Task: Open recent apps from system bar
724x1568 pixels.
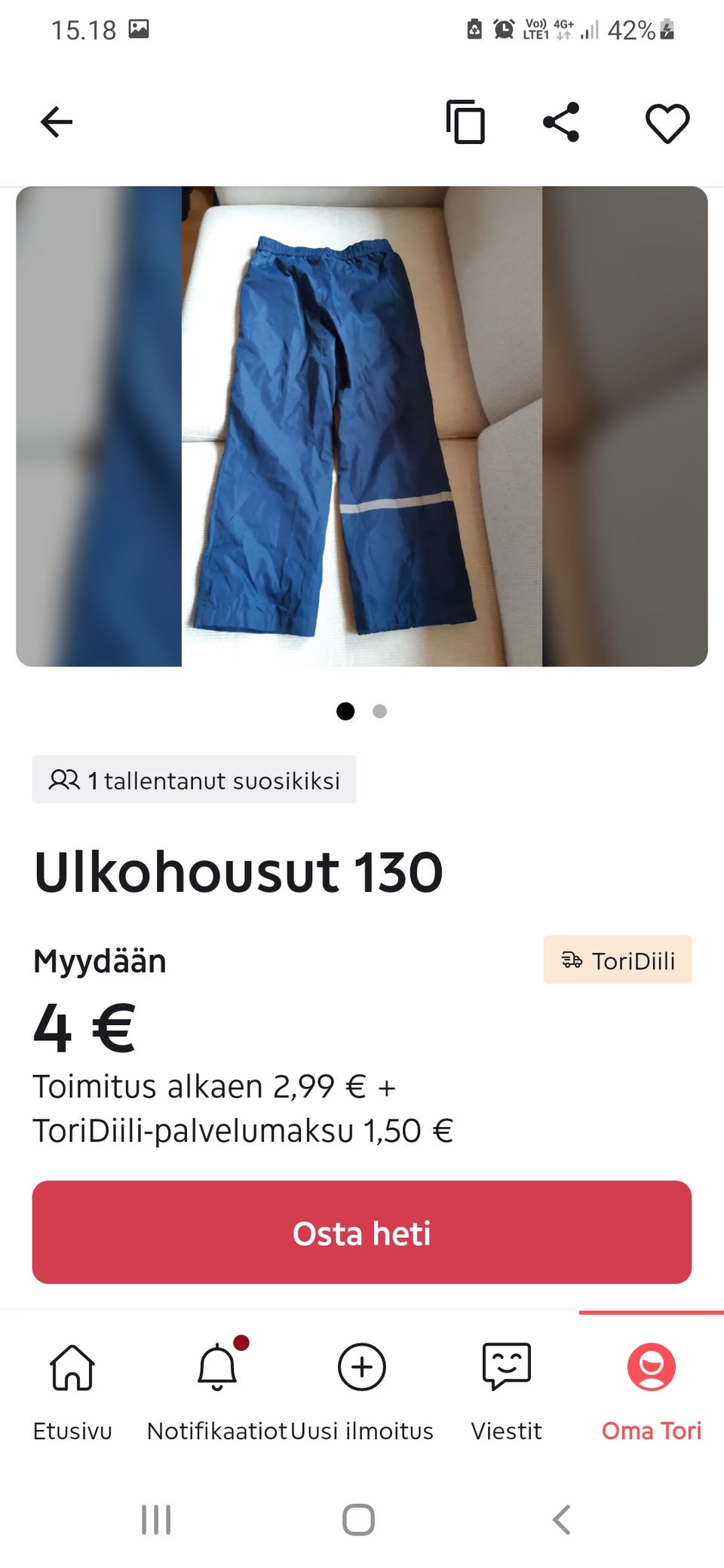Action: coord(156,1520)
